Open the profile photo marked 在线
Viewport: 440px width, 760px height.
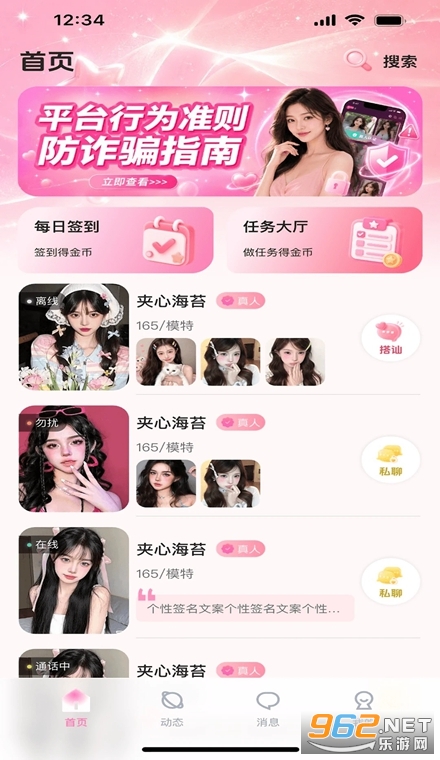(74, 580)
